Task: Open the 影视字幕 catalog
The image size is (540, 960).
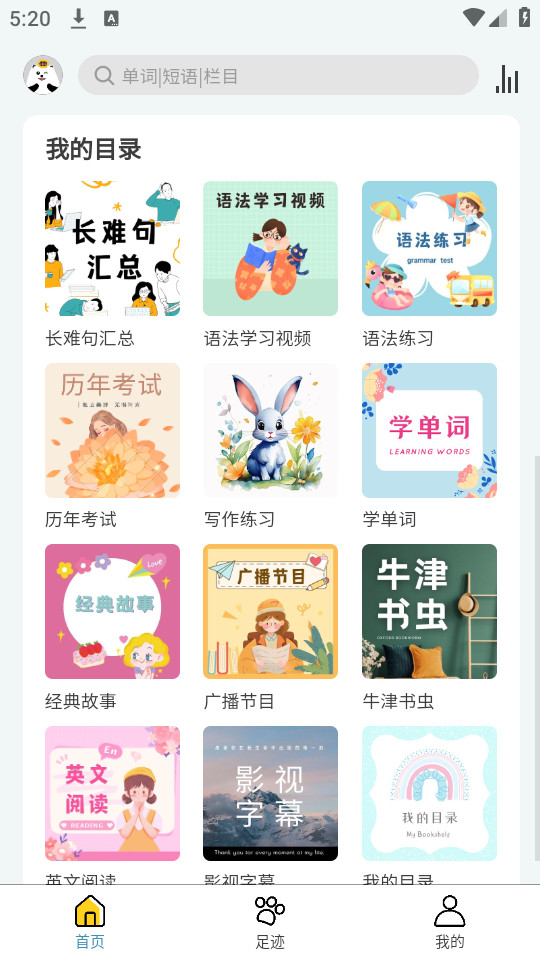Action: (271, 793)
